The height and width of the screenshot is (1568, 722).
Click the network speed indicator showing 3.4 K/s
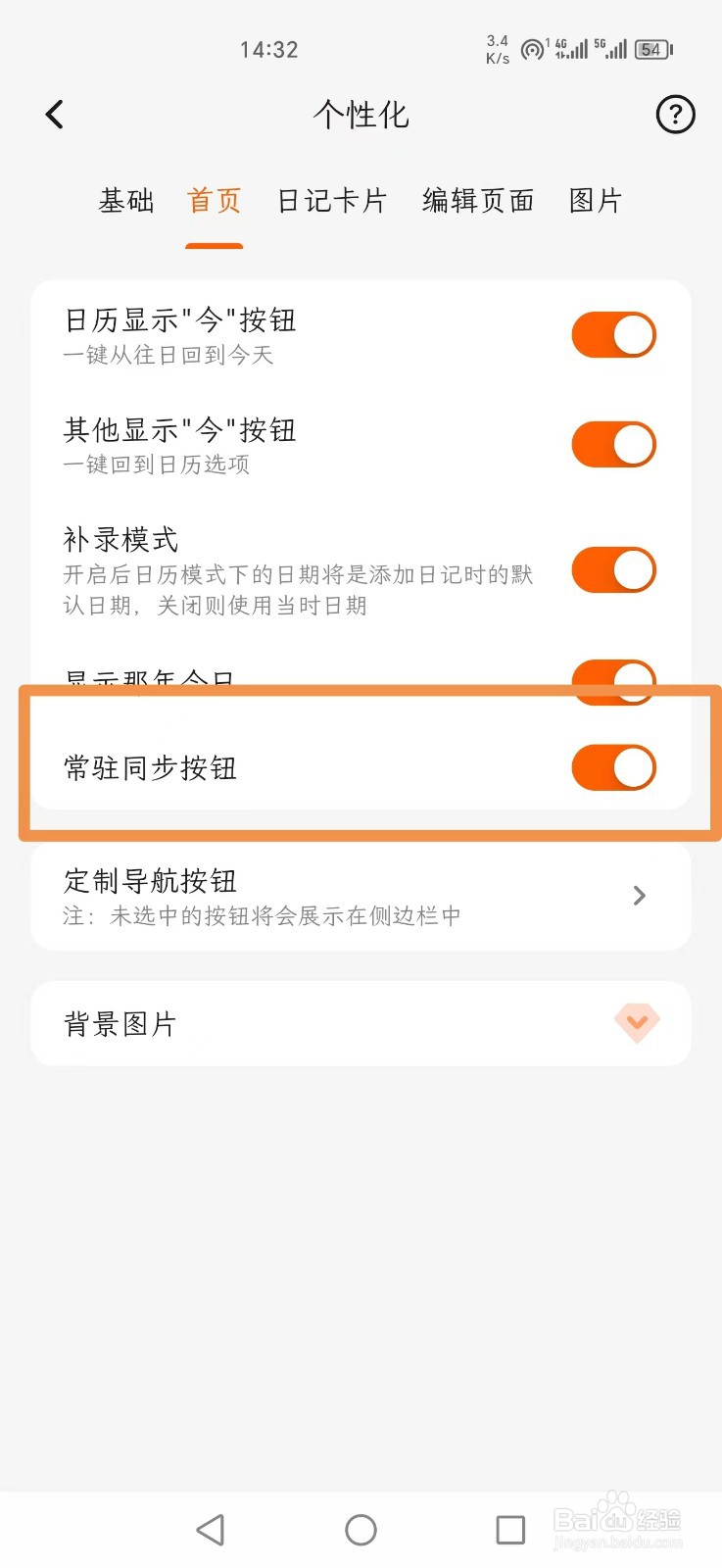(496, 49)
